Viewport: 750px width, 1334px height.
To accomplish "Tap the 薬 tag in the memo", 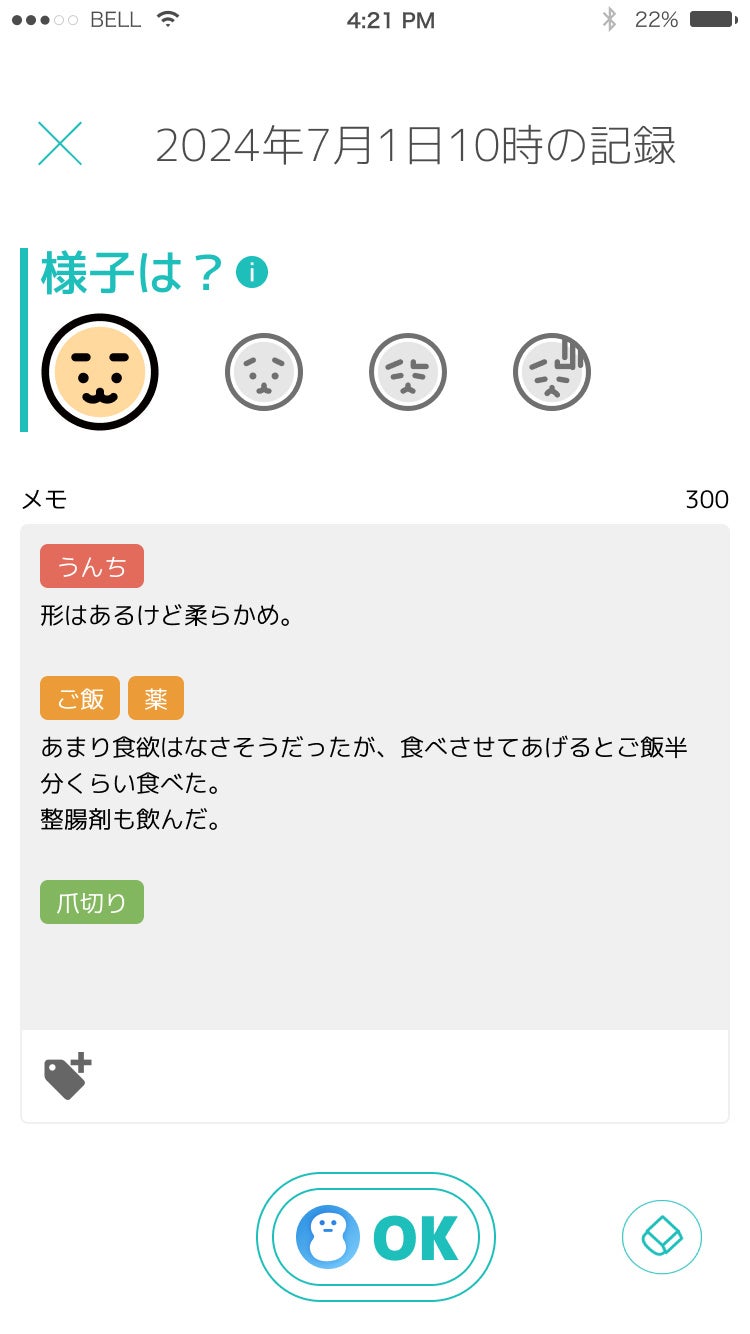I will (x=156, y=699).
